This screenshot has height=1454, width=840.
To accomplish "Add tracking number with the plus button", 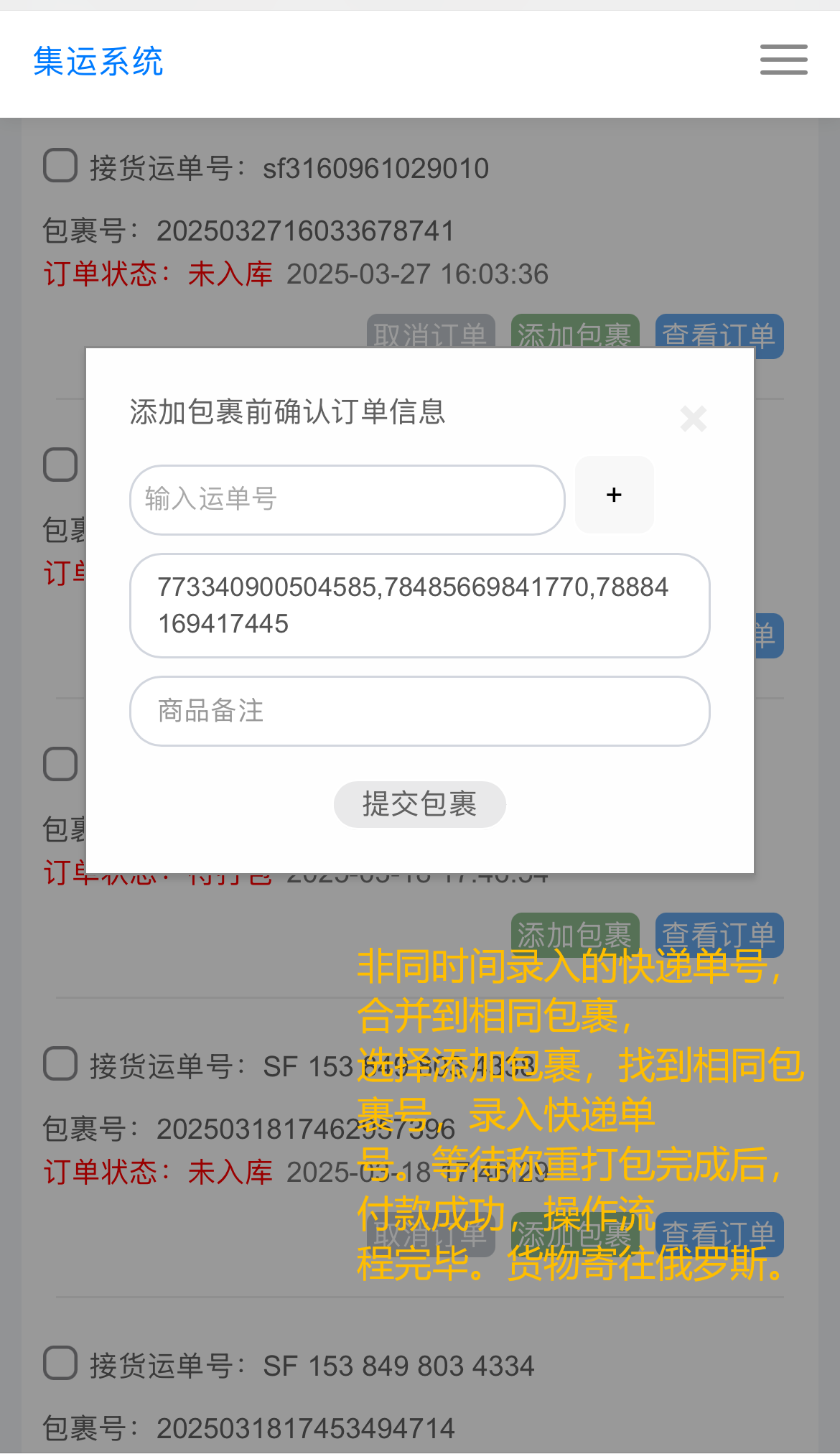I will pyautogui.click(x=614, y=495).
